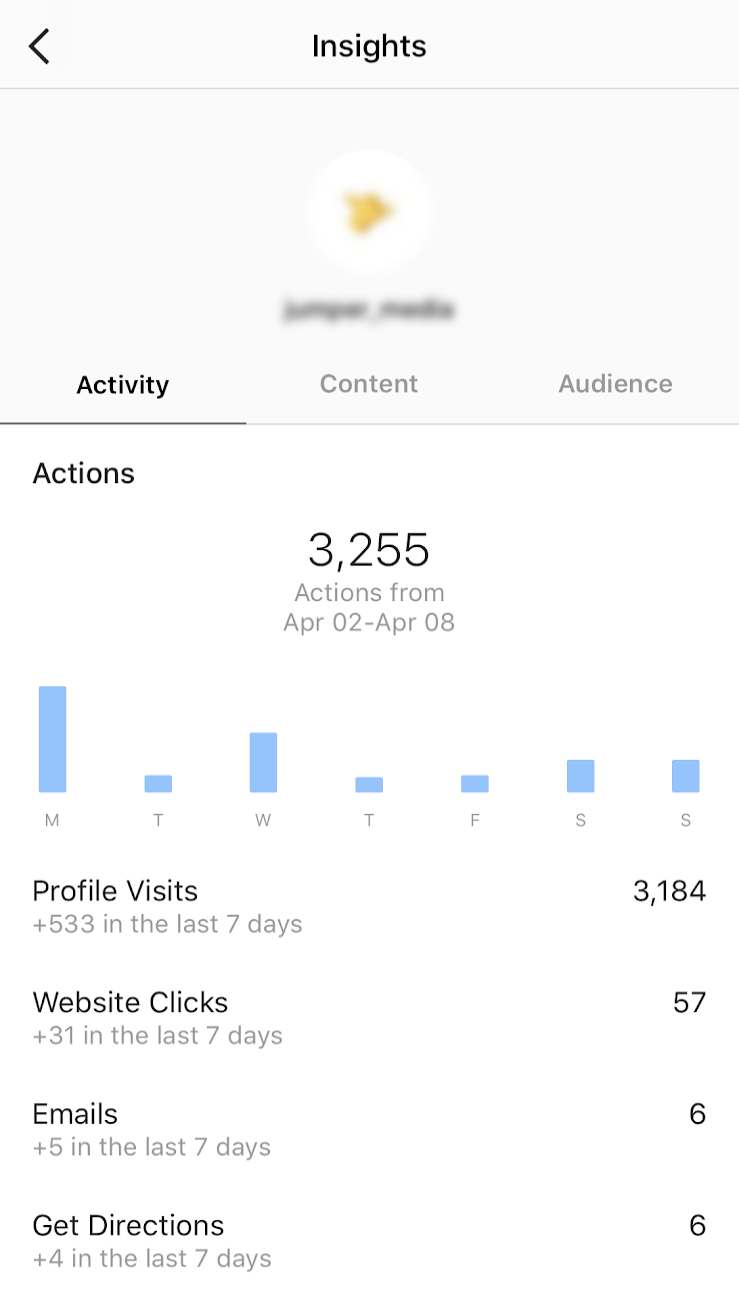Switch to the Content tab
Viewport: 739px width, 1313px height.
pos(369,385)
